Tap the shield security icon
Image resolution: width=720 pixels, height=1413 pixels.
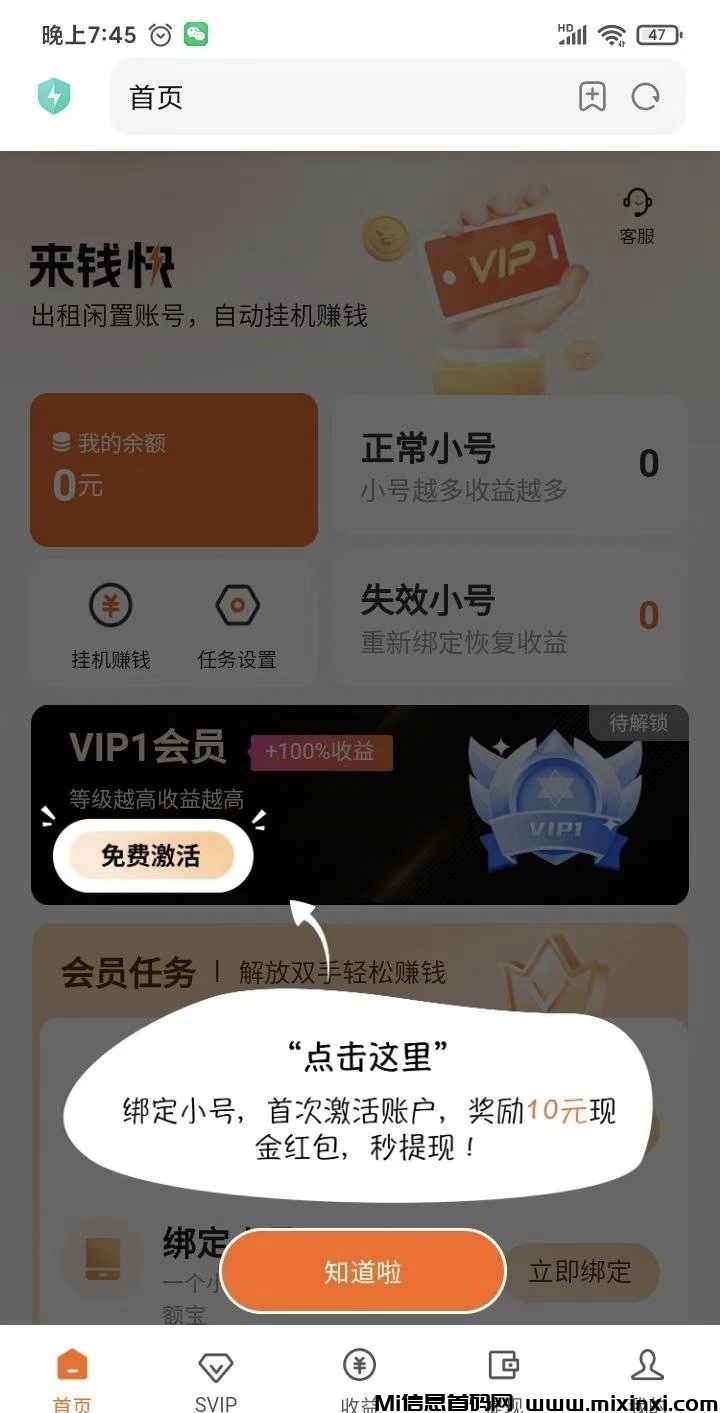[x=54, y=97]
